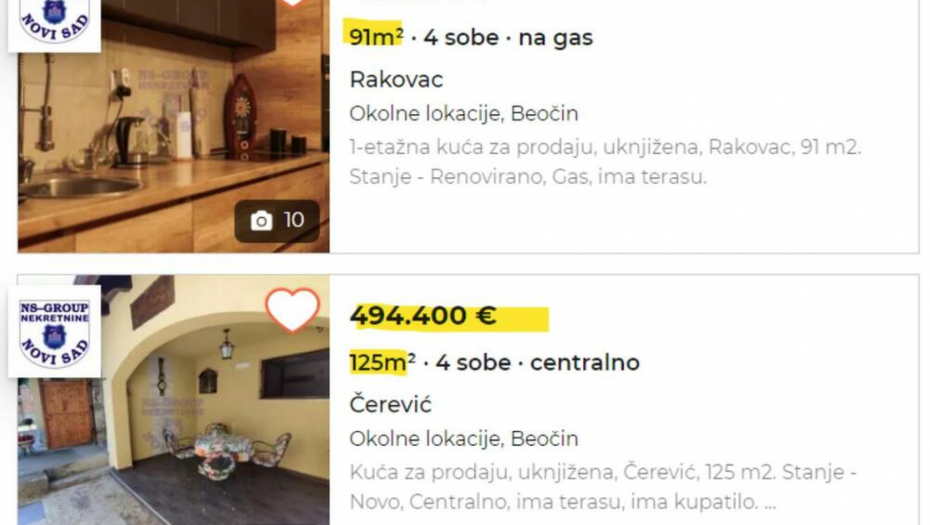View the 10 photos of Rakovac house
The height and width of the screenshot is (525, 930).
(x=277, y=220)
